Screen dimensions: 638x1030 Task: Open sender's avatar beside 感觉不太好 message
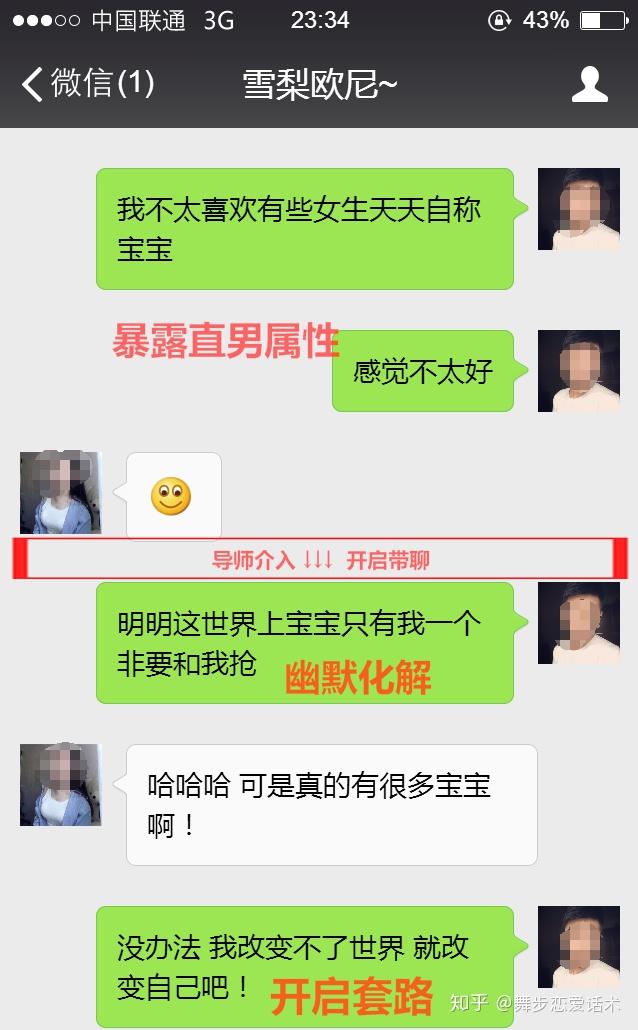(x=578, y=371)
